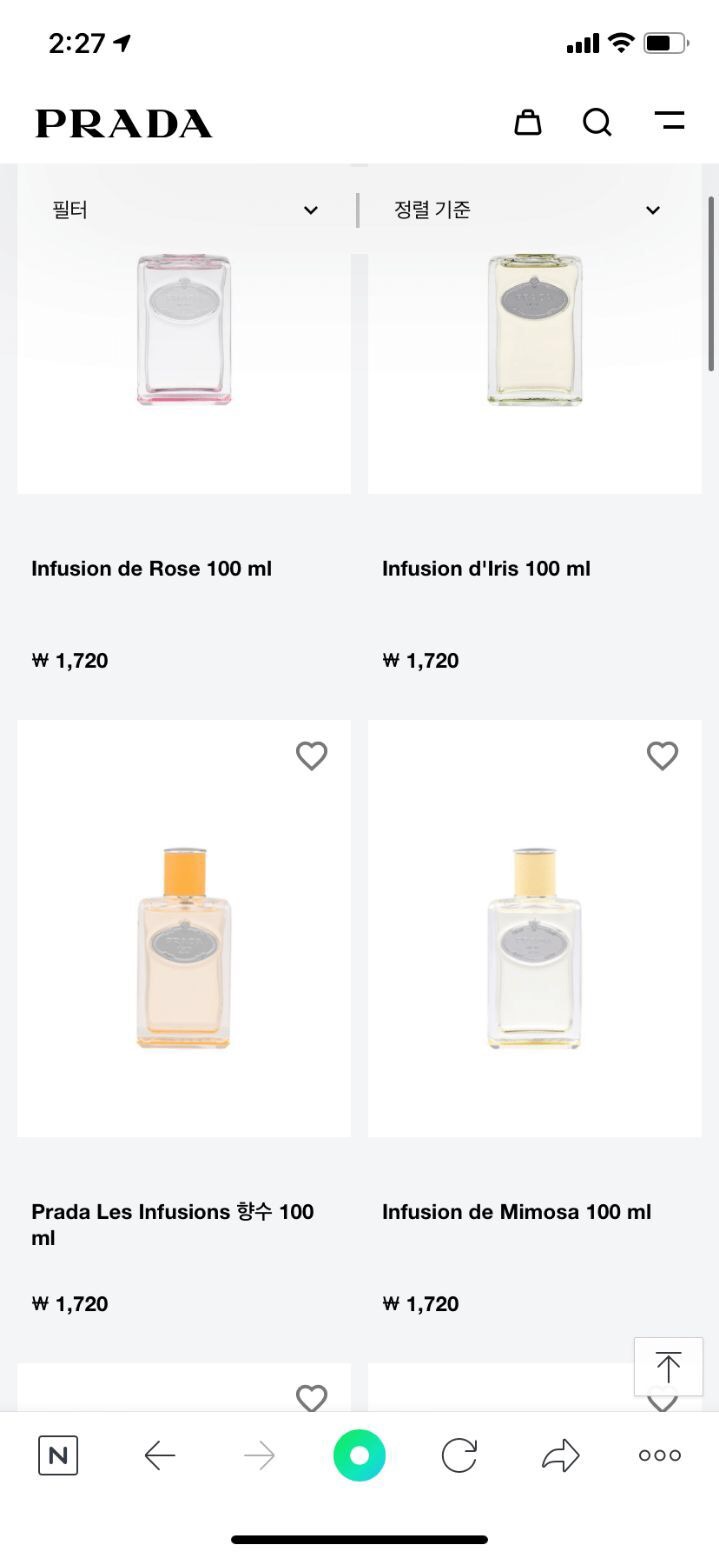Open Prada Les Infusions 향수 100 ml

point(172,1224)
